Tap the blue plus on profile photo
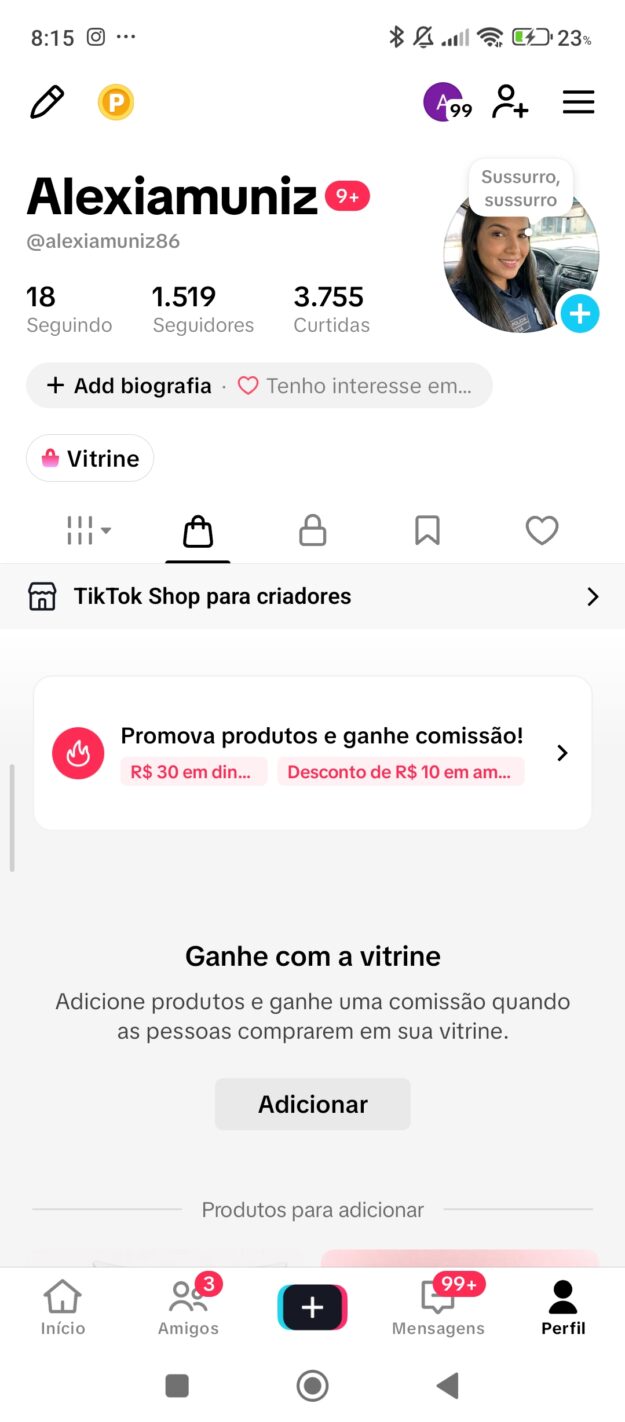 [x=580, y=314]
